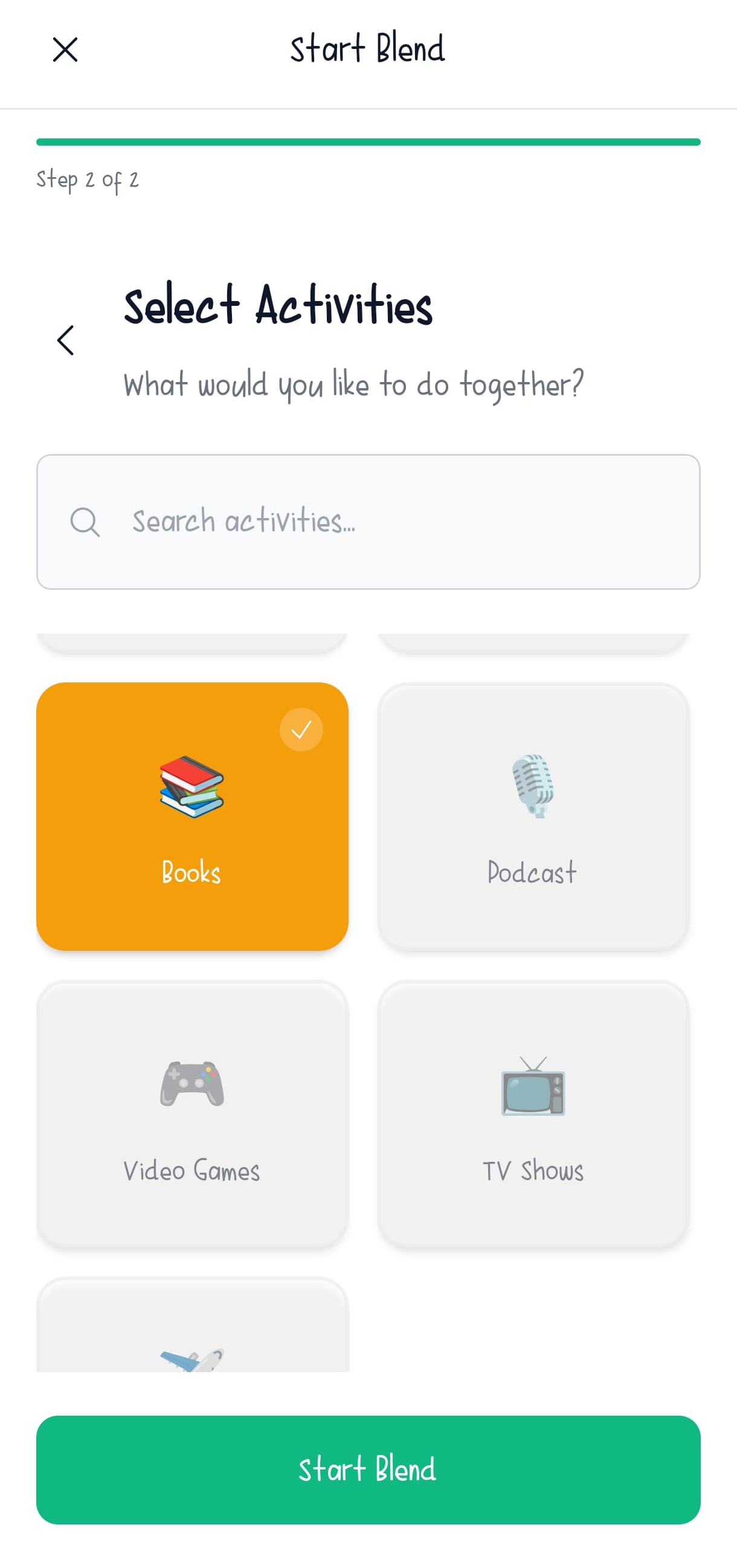737x1568 pixels.
Task: Select the Podcast activity
Action: (x=533, y=815)
